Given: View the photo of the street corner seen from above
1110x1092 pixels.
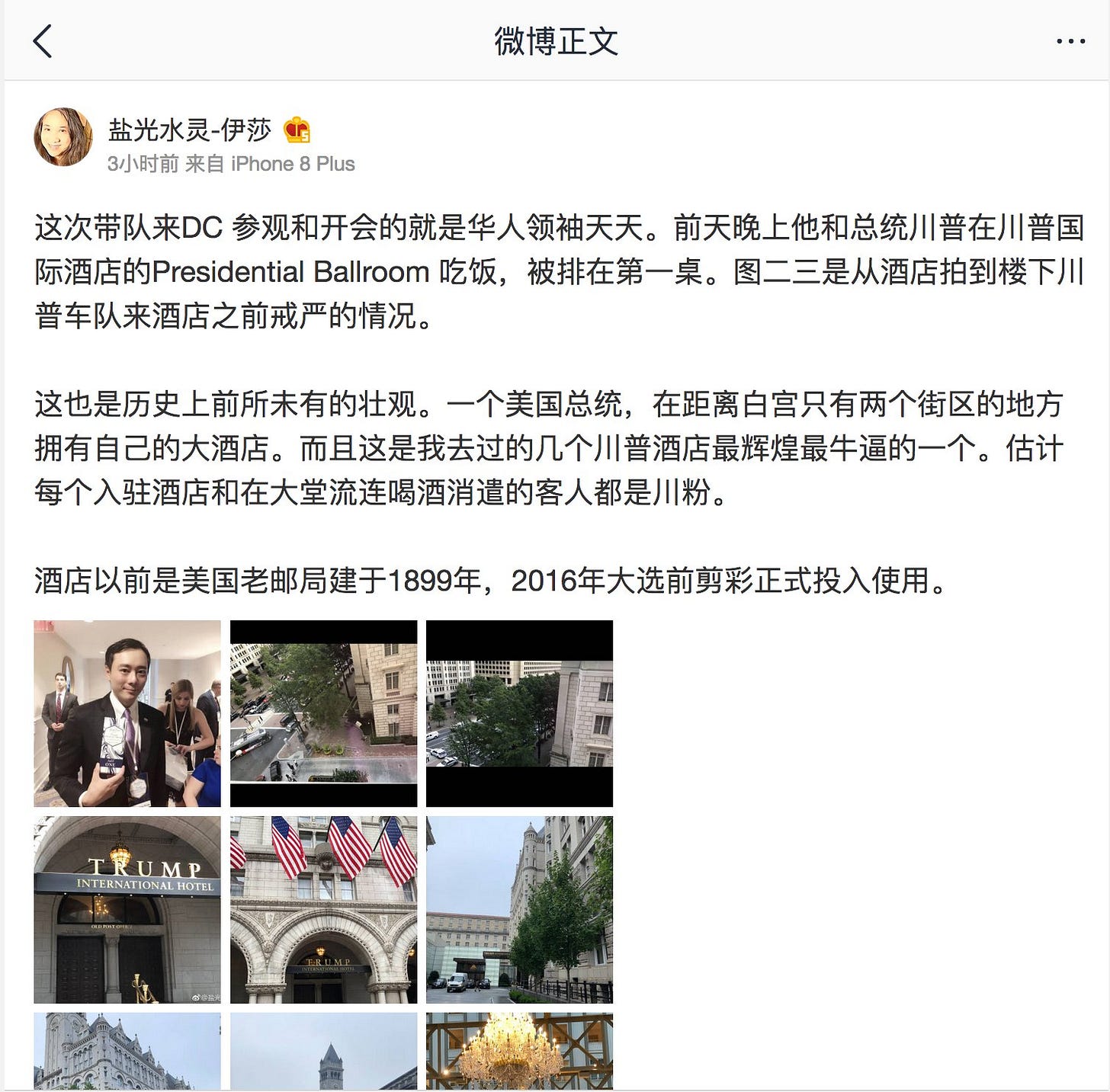Looking at the screenshot, I should click(323, 713).
